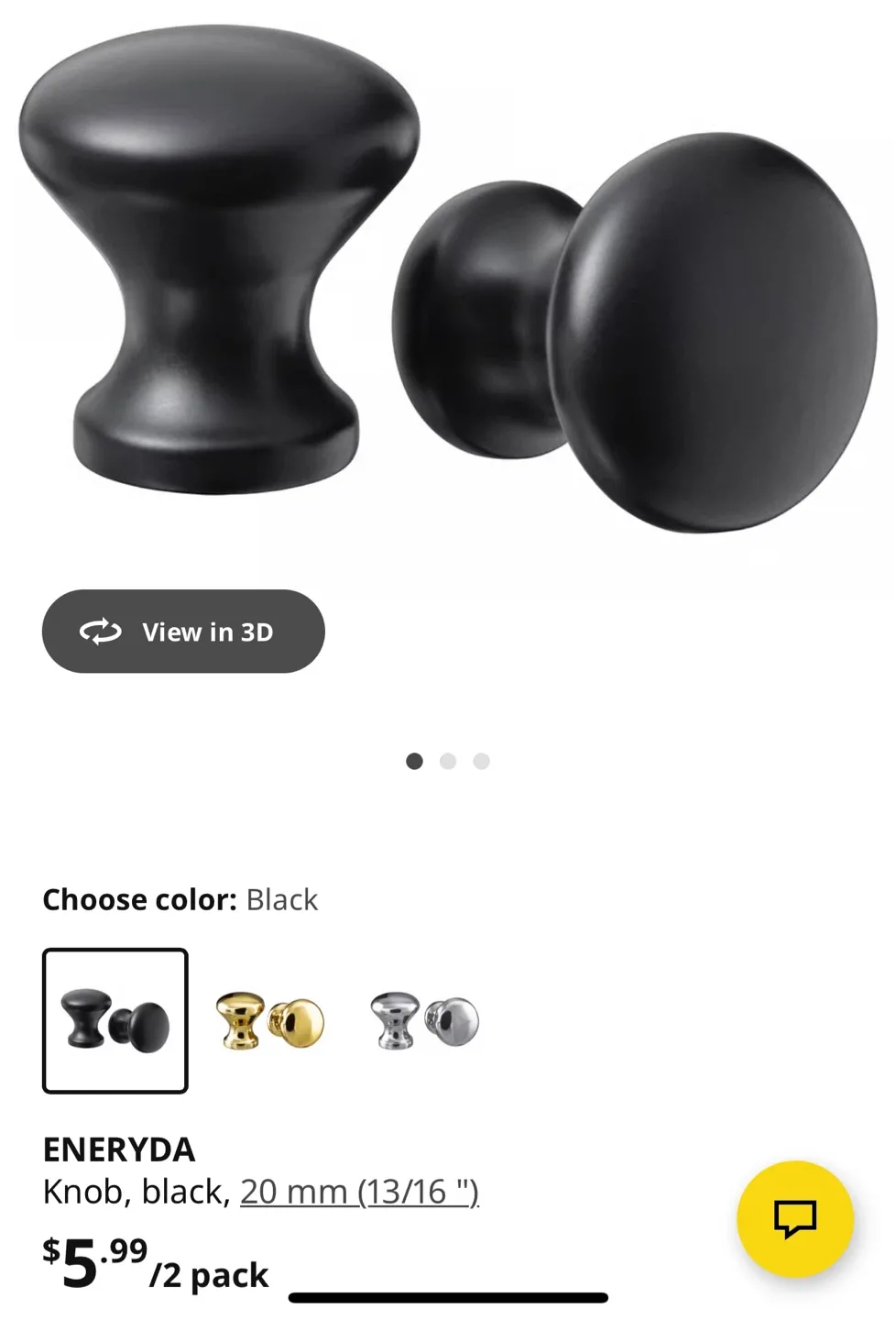Screen dimensions: 896x1320
Task: Open size selector via underlined measurement link
Action: [359, 1192]
